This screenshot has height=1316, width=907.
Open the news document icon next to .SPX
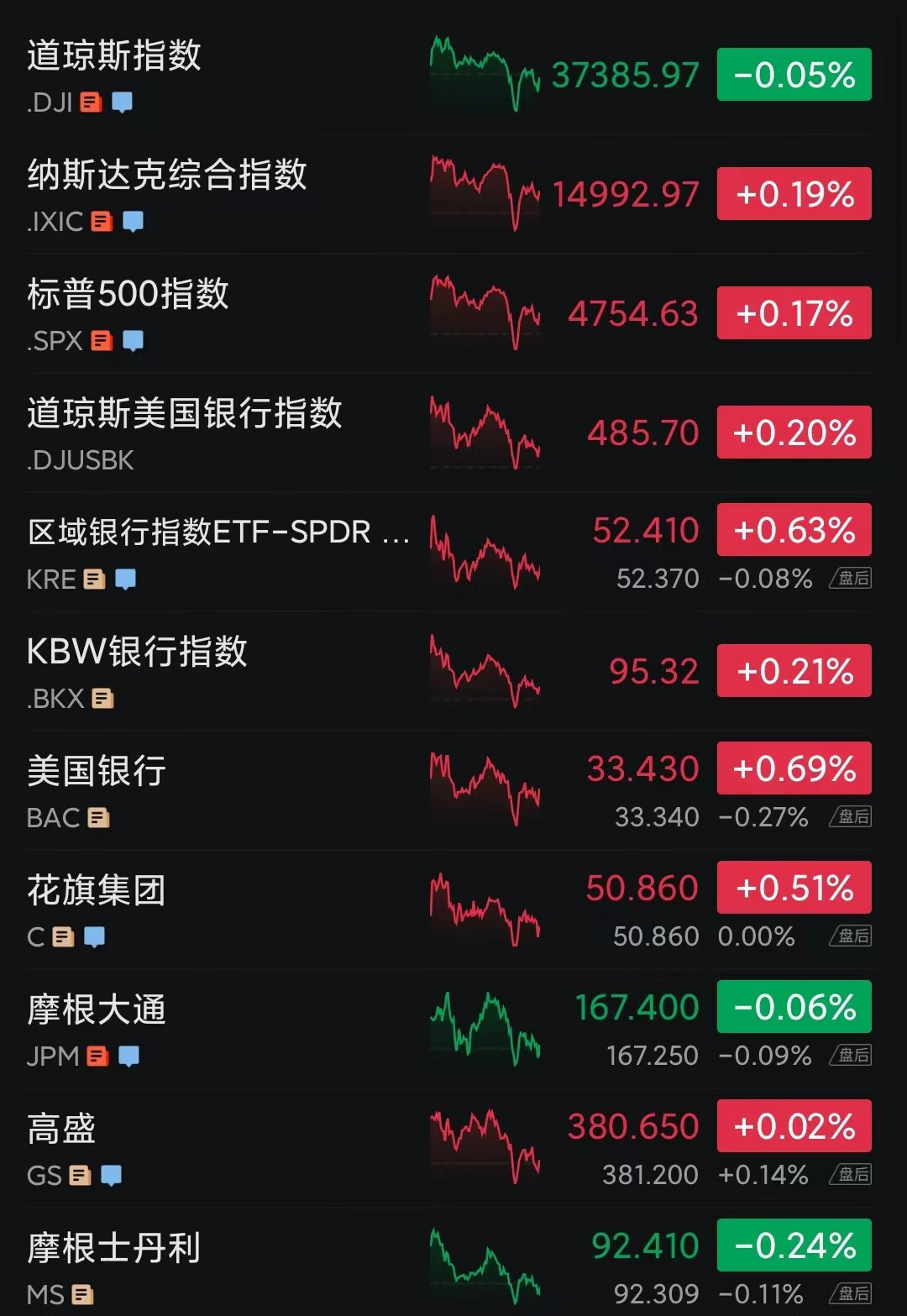[x=101, y=341]
